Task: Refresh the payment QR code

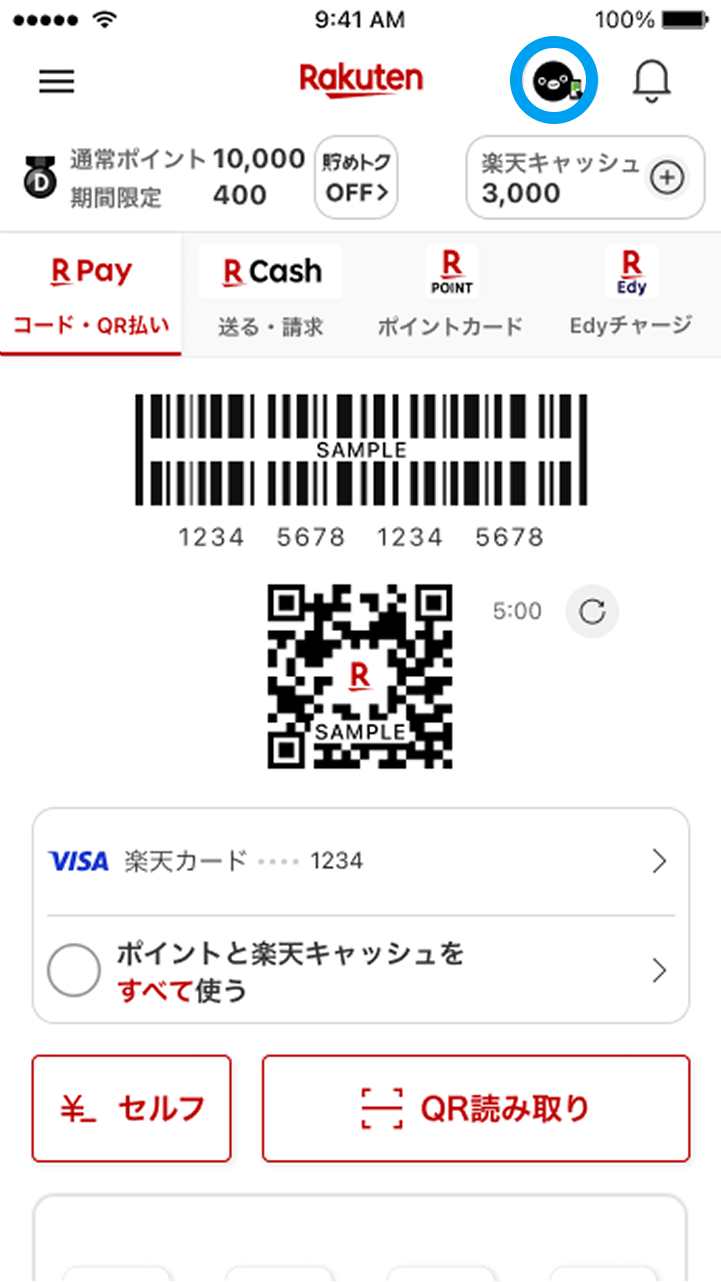Action: (x=592, y=611)
